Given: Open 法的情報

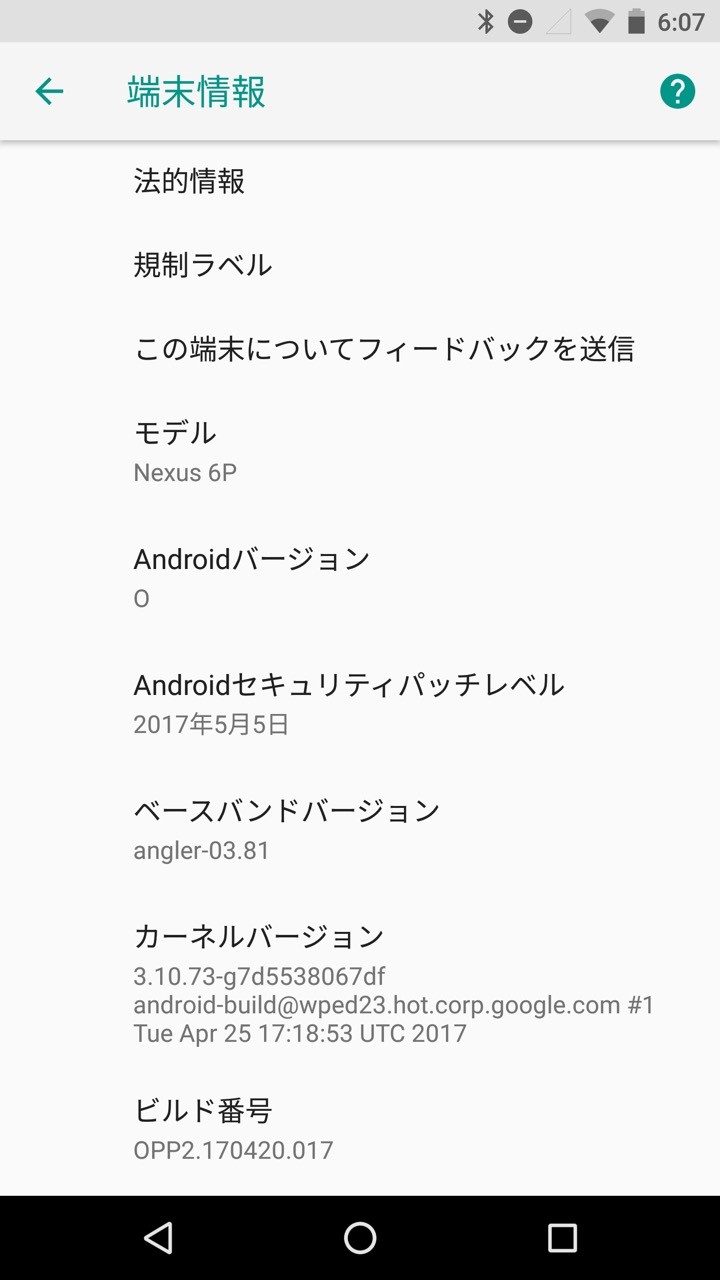Looking at the screenshot, I should [x=360, y=181].
